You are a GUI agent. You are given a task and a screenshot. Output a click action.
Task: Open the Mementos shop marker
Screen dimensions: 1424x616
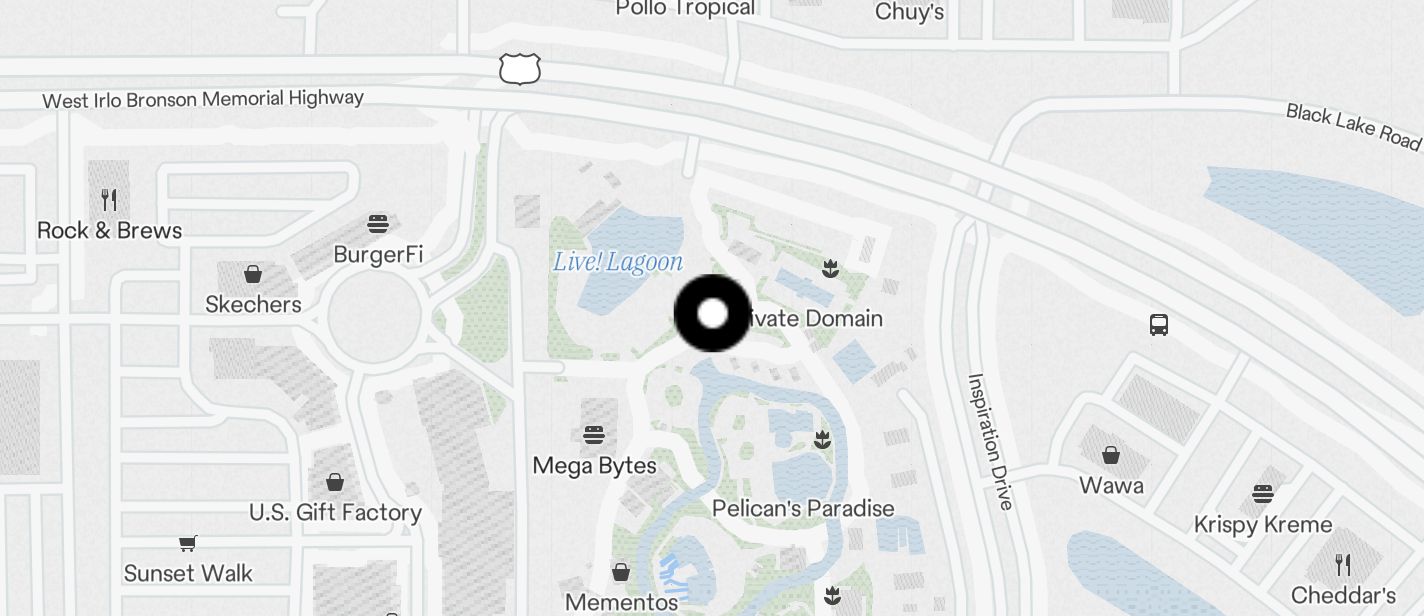(x=621, y=572)
